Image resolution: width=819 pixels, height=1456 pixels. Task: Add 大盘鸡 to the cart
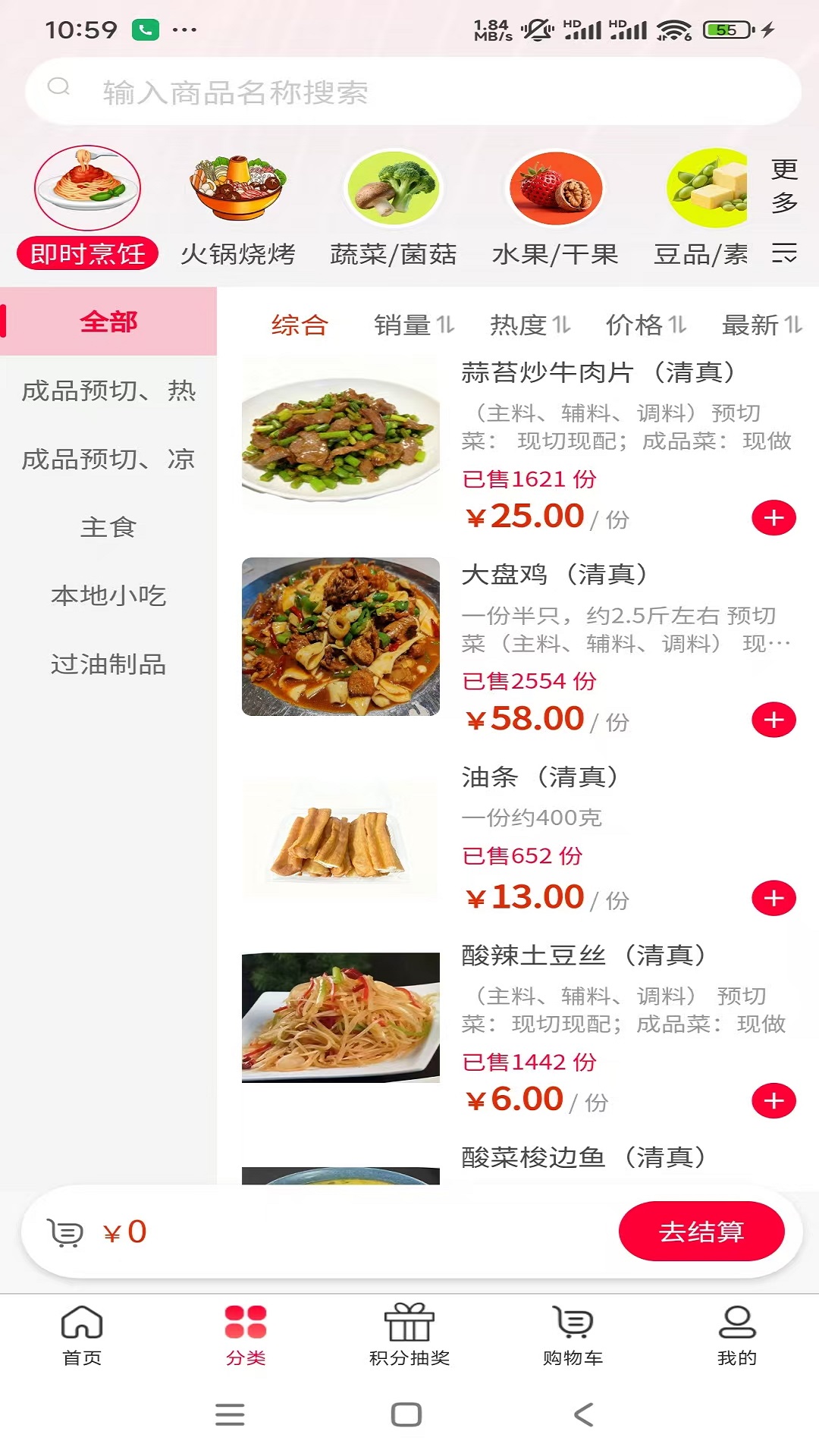(773, 720)
